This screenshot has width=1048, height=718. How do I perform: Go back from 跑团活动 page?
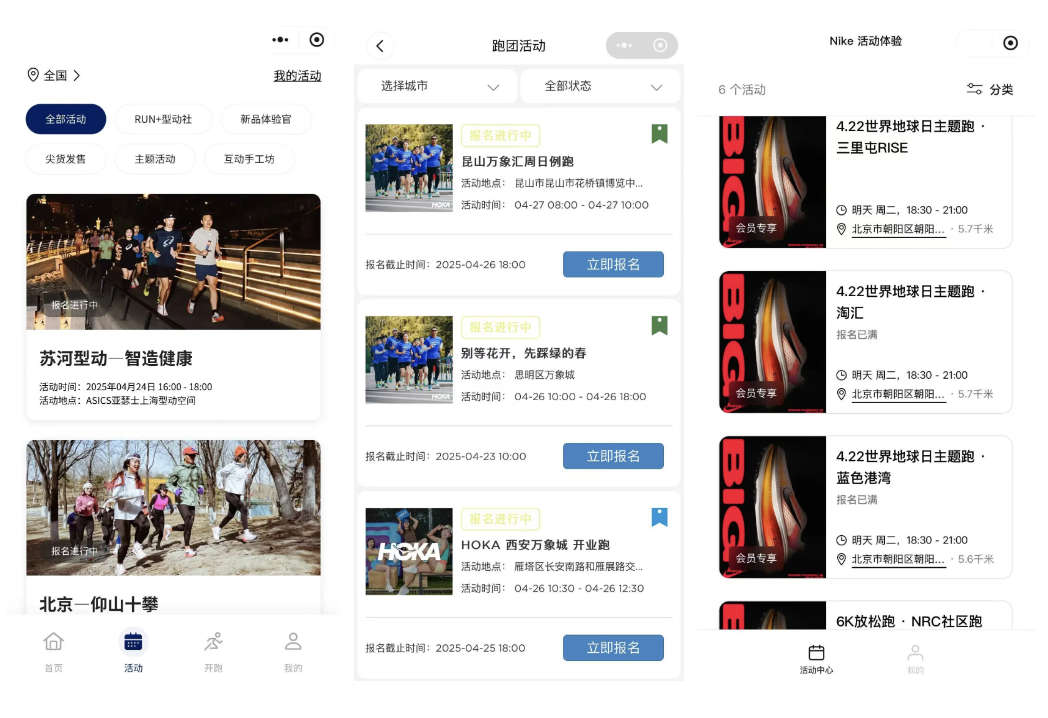[x=380, y=46]
